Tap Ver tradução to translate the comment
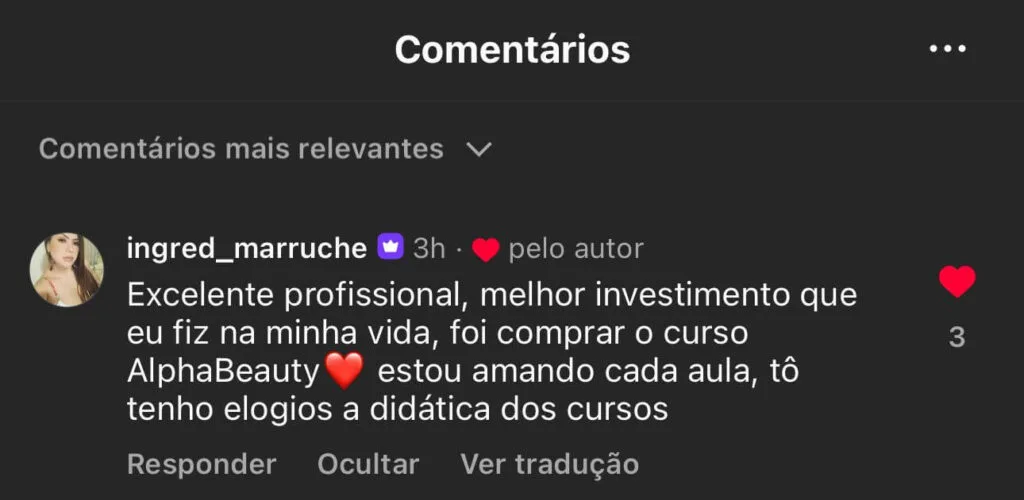Viewport: 1024px width, 500px height. pos(549,464)
